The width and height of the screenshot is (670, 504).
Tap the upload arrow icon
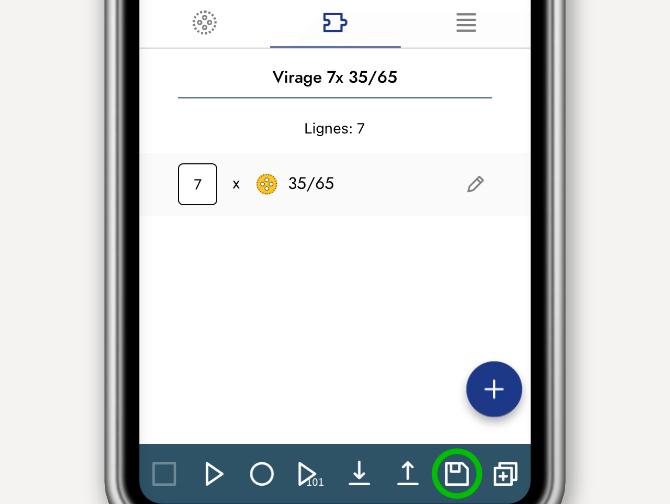coord(408,474)
